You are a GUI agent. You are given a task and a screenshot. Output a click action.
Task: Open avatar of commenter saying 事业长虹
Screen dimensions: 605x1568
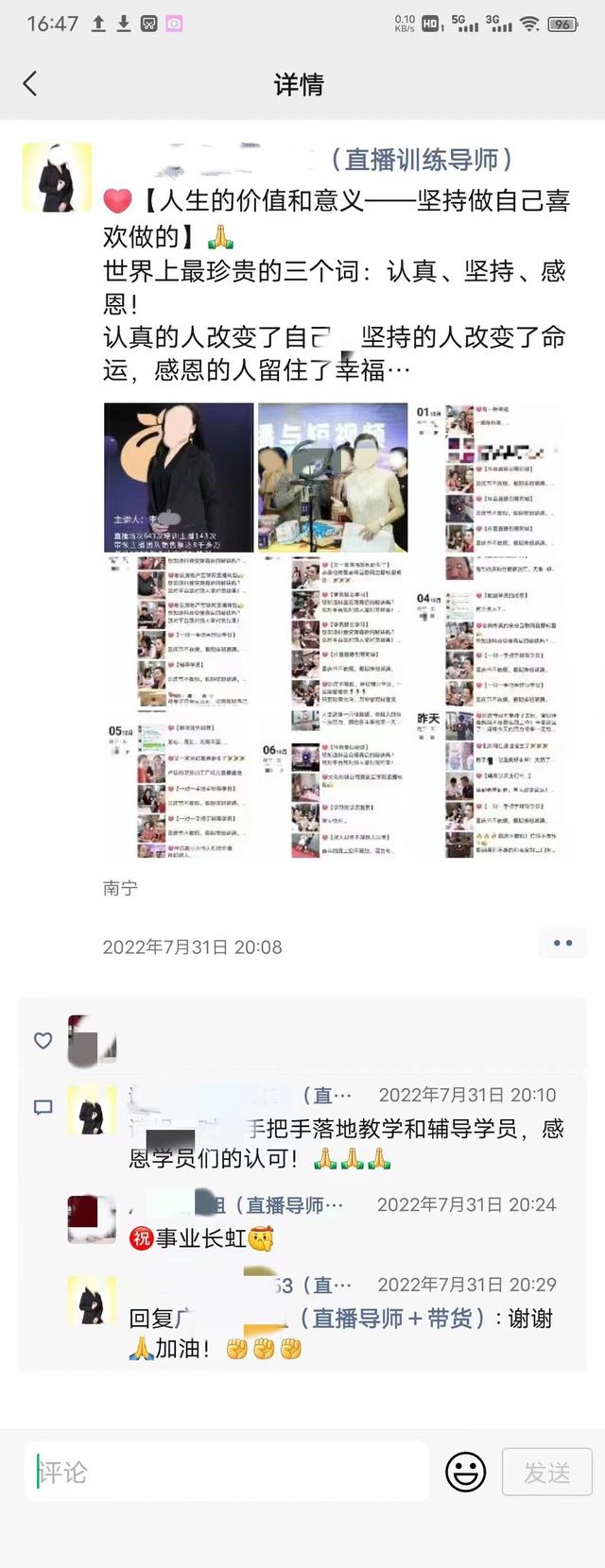pos(92,1219)
